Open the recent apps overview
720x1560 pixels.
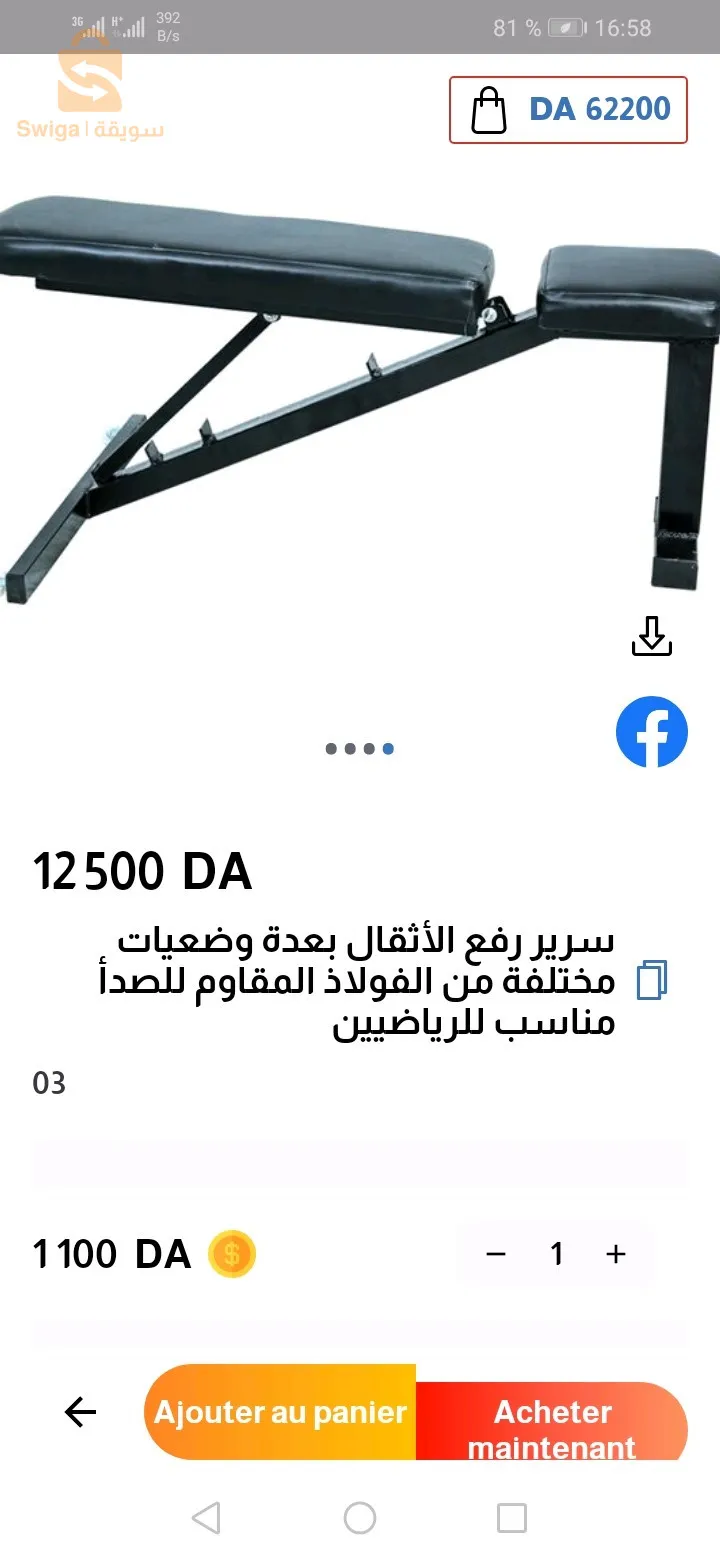tap(512, 1518)
